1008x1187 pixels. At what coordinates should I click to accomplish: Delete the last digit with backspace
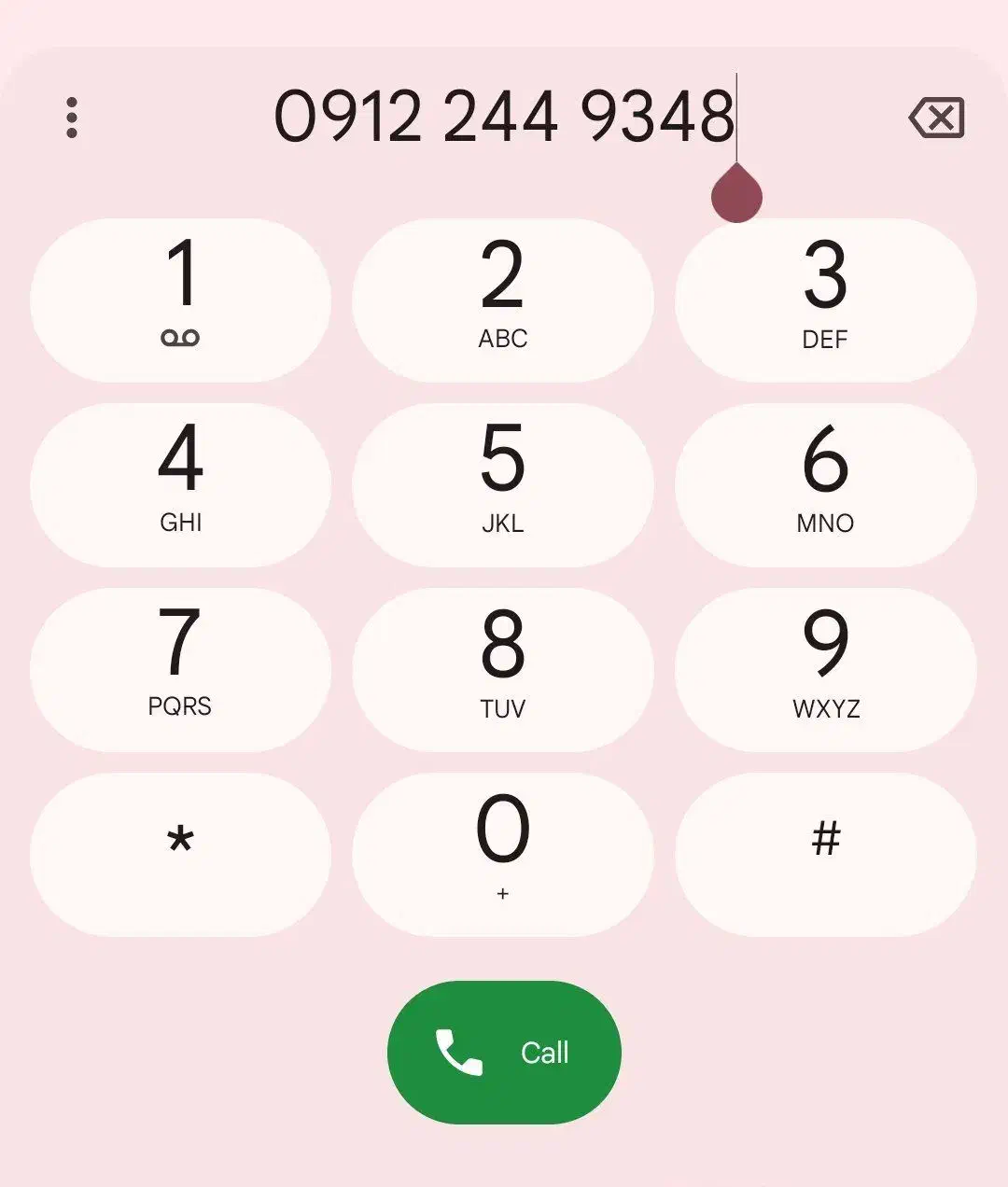(936, 118)
